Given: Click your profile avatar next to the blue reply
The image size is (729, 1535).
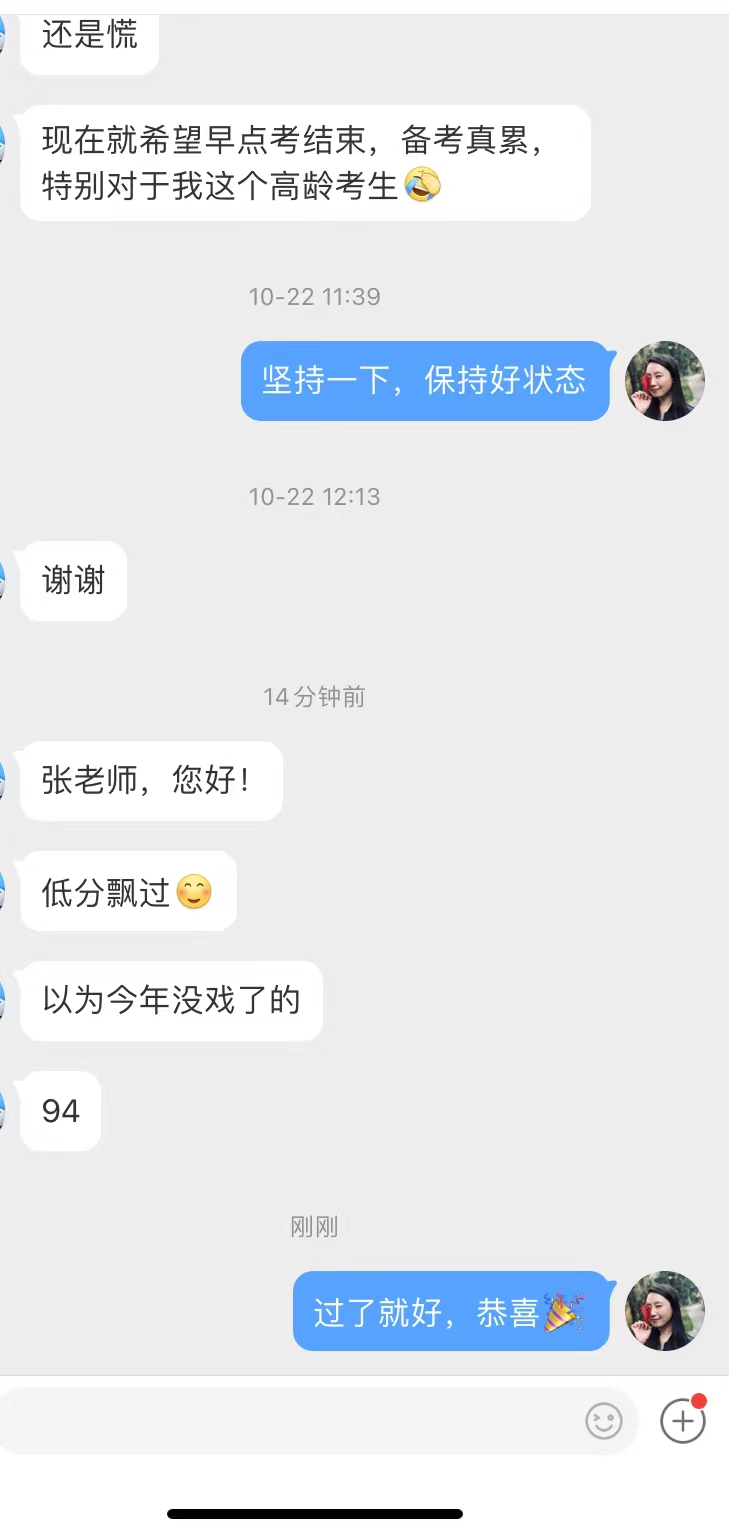Looking at the screenshot, I should pyautogui.click(x=664, y=381).
